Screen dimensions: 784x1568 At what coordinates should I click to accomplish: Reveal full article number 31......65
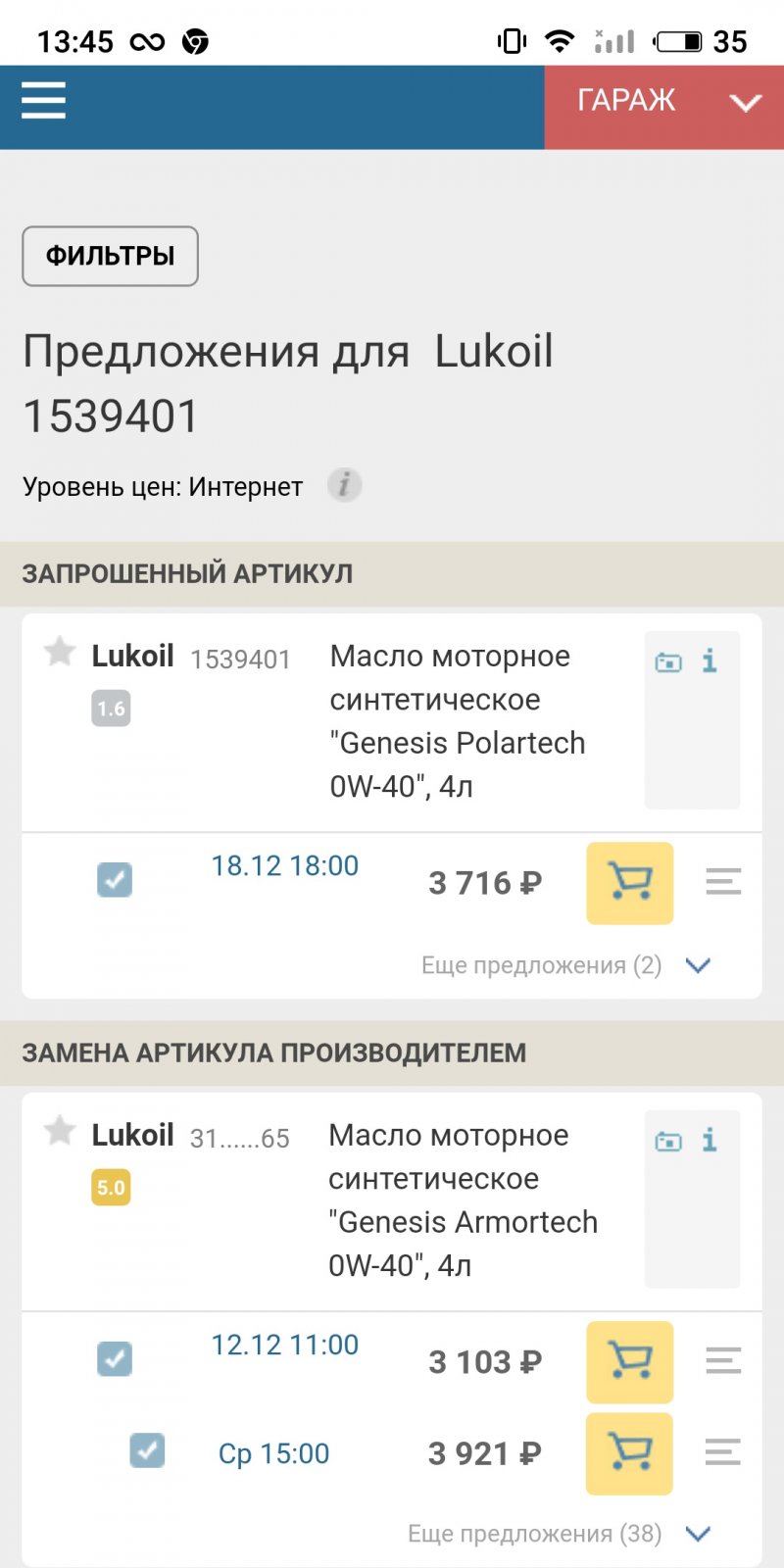(240, 1139)
